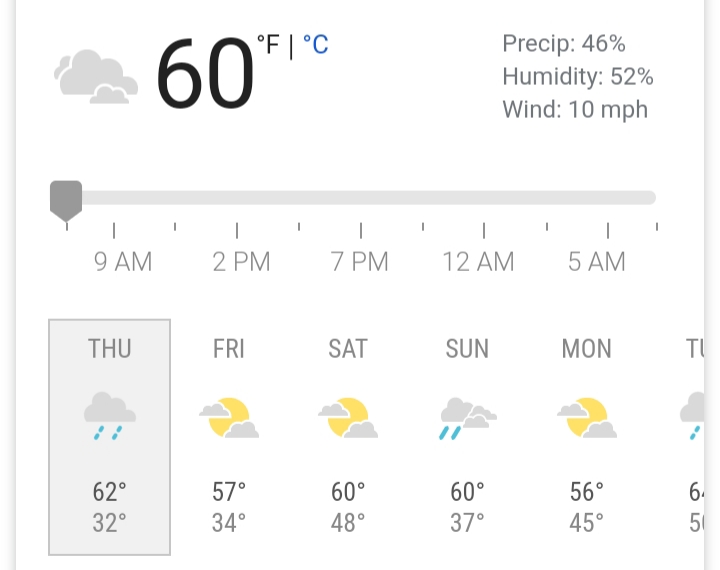
Task: Tap the hourly time slider handle
Action: point(66,199)
